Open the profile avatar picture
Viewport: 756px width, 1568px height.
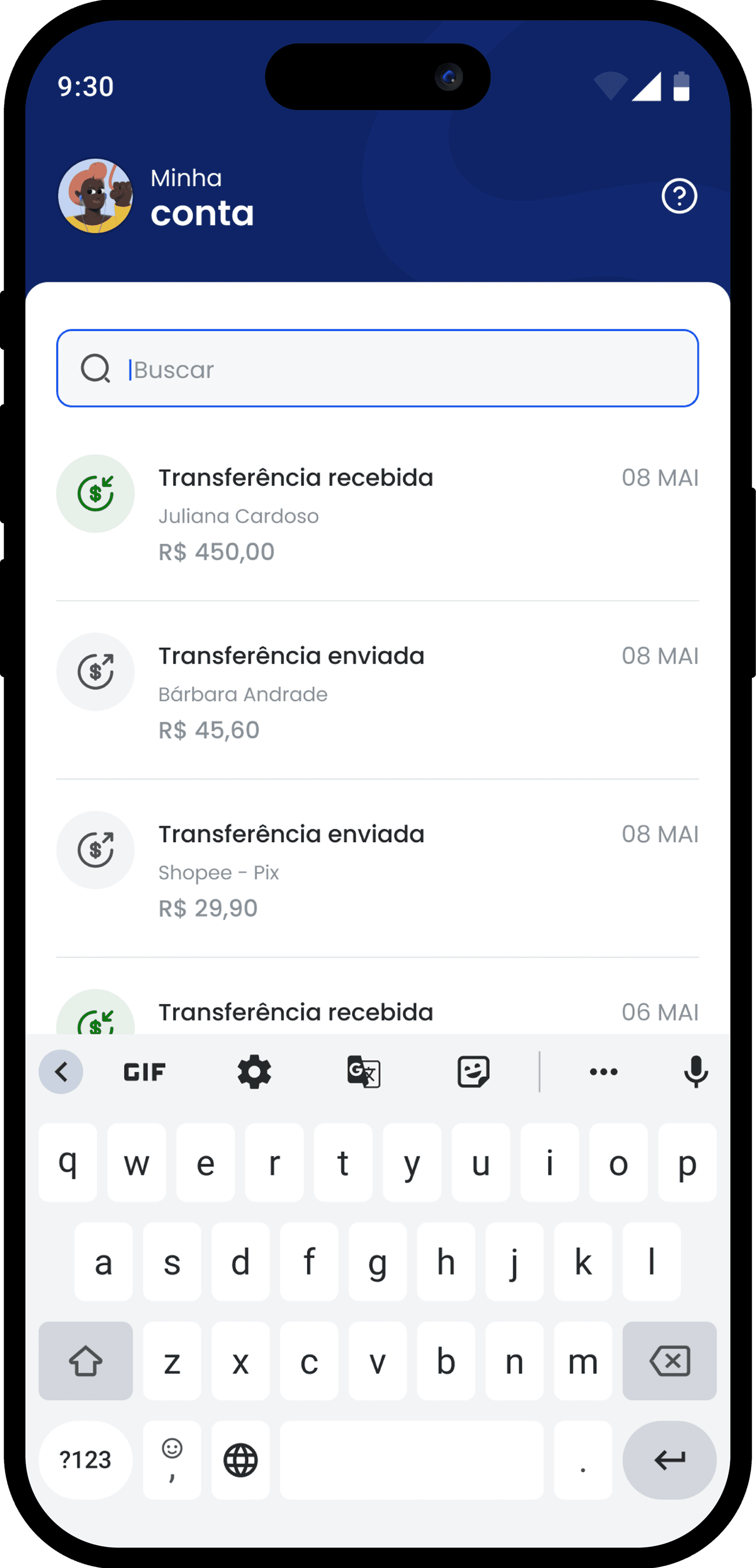(x=95, y=196)
